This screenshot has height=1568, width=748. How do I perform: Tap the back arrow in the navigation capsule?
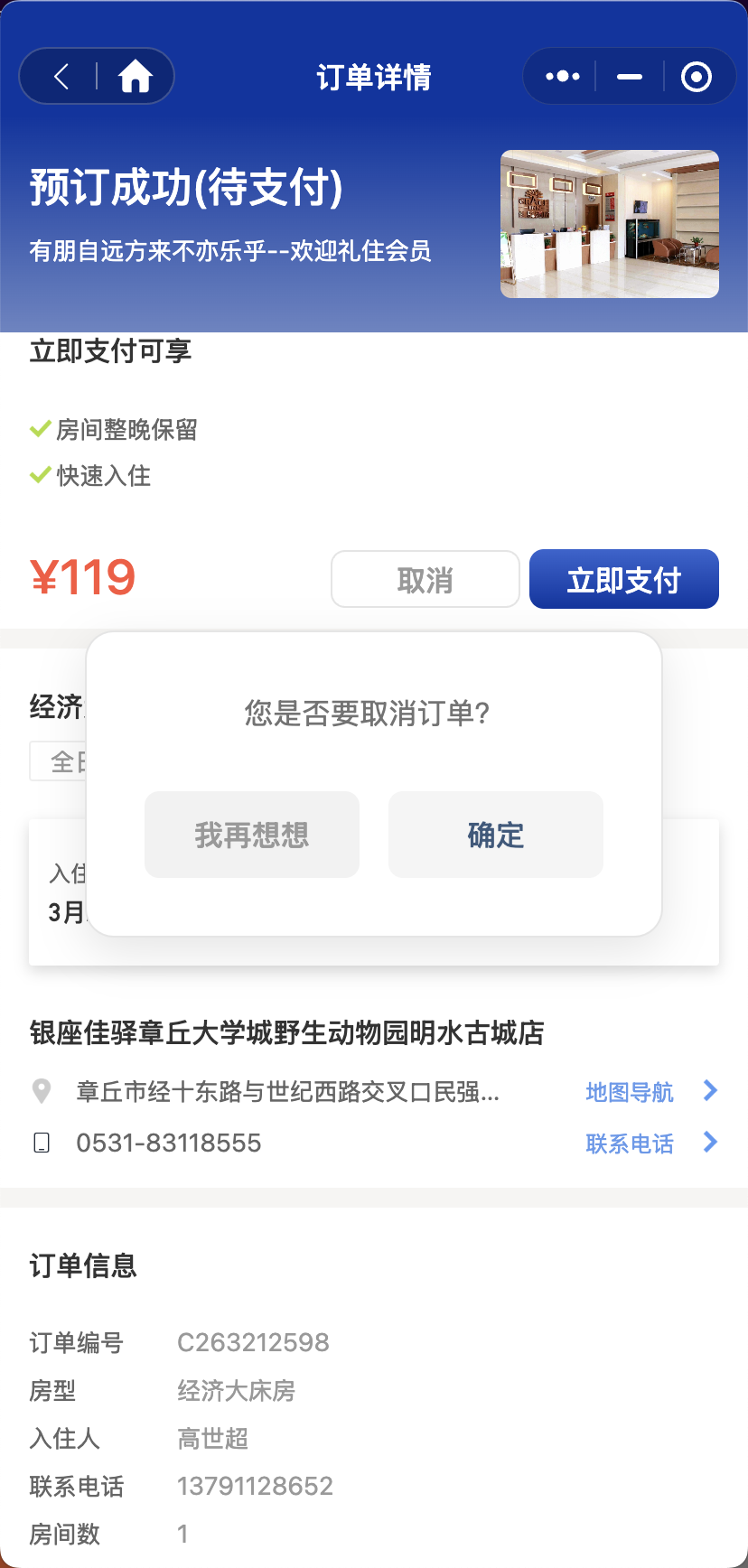click(58, 76)
